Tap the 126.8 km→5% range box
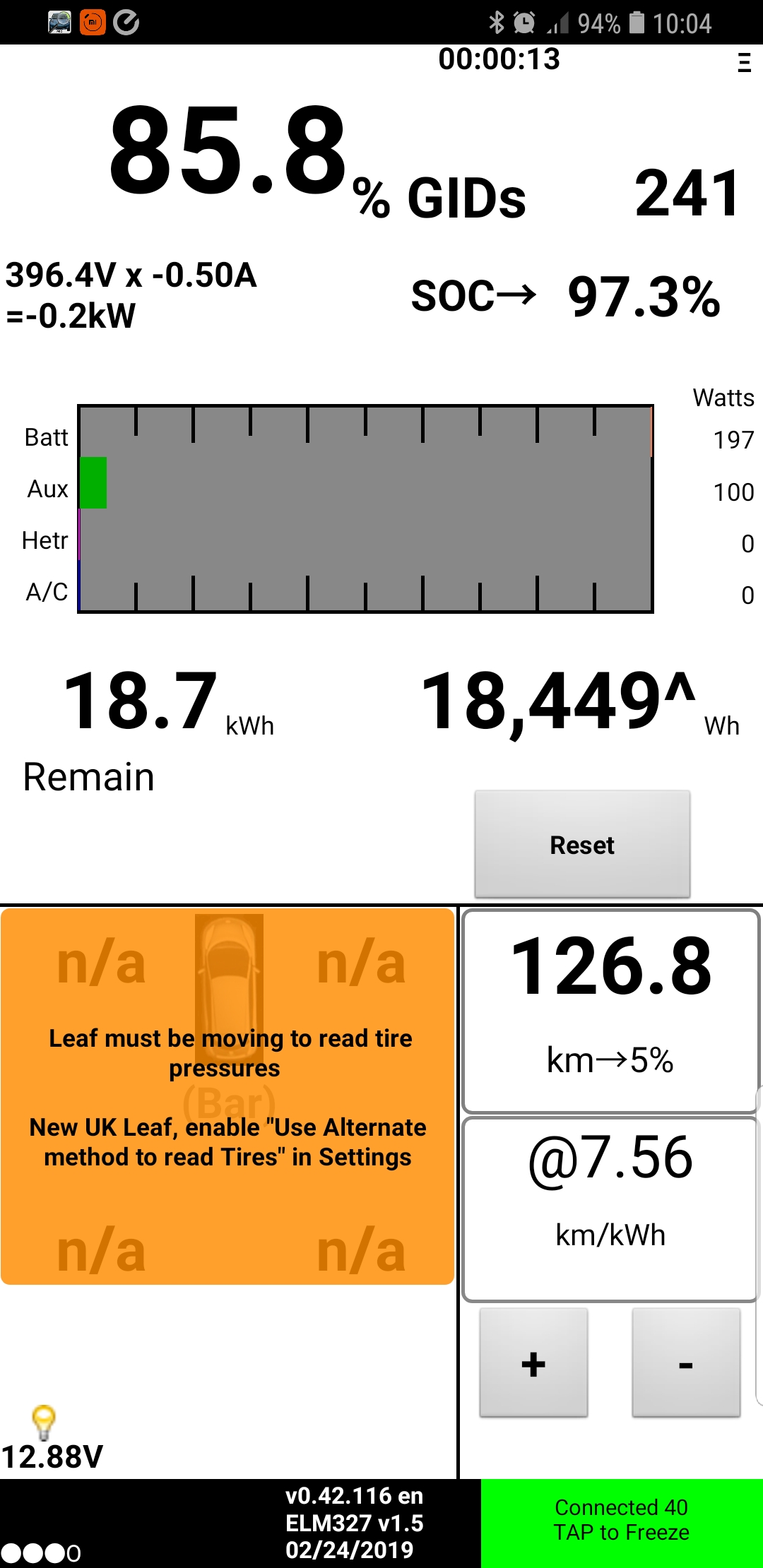The image size is (763, 1568). click(x=611, y=1011)
